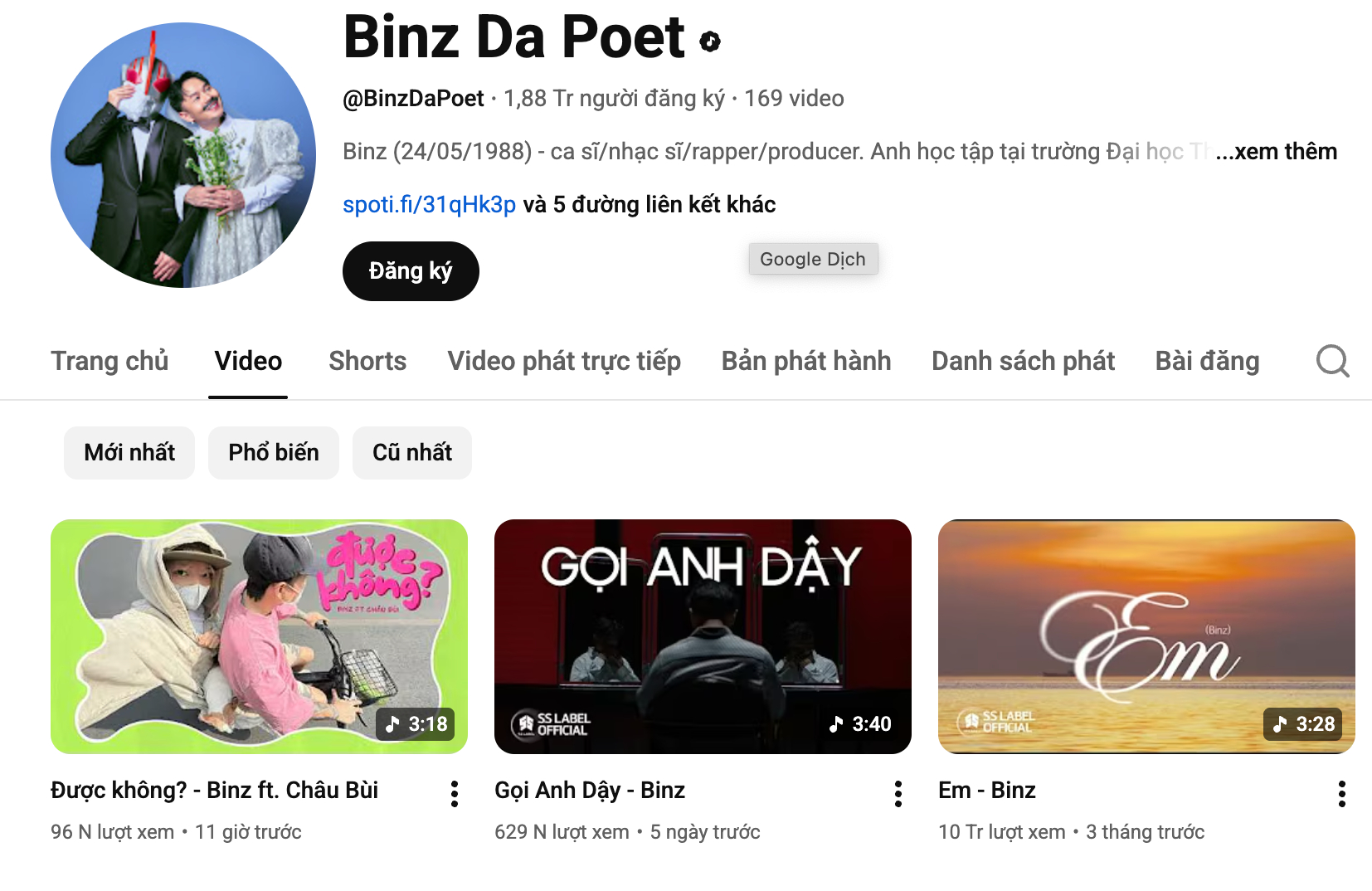This screenshot has width=1372, height=891.
Task: Switch to the Bài đăng tab
Action: click(1207, 361)
